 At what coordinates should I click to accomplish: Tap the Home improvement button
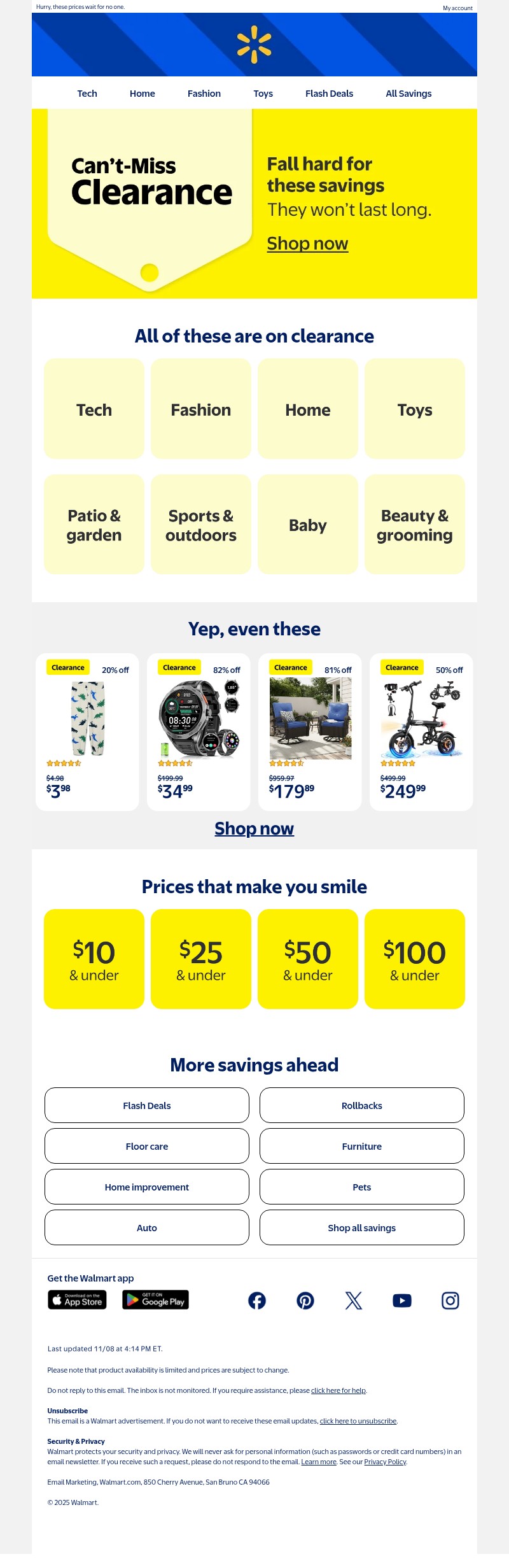146,1187
